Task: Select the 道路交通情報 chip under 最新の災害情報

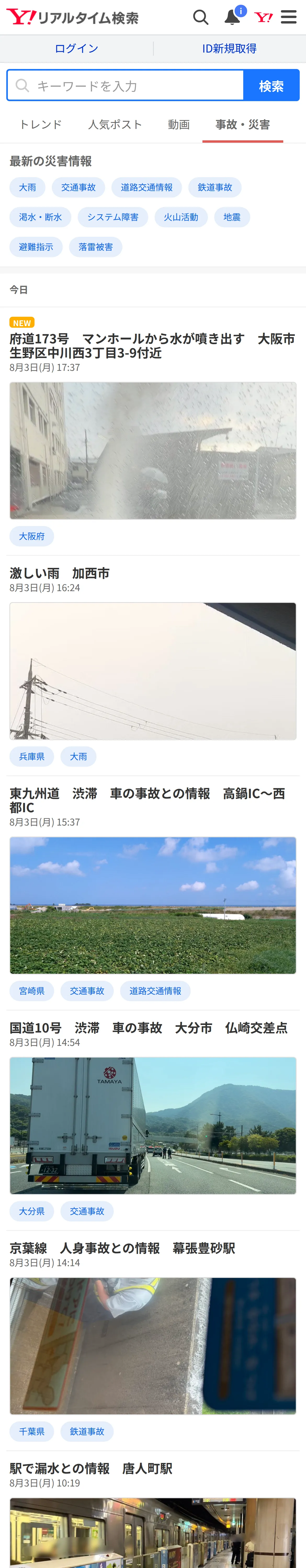Action: (146, 187)
